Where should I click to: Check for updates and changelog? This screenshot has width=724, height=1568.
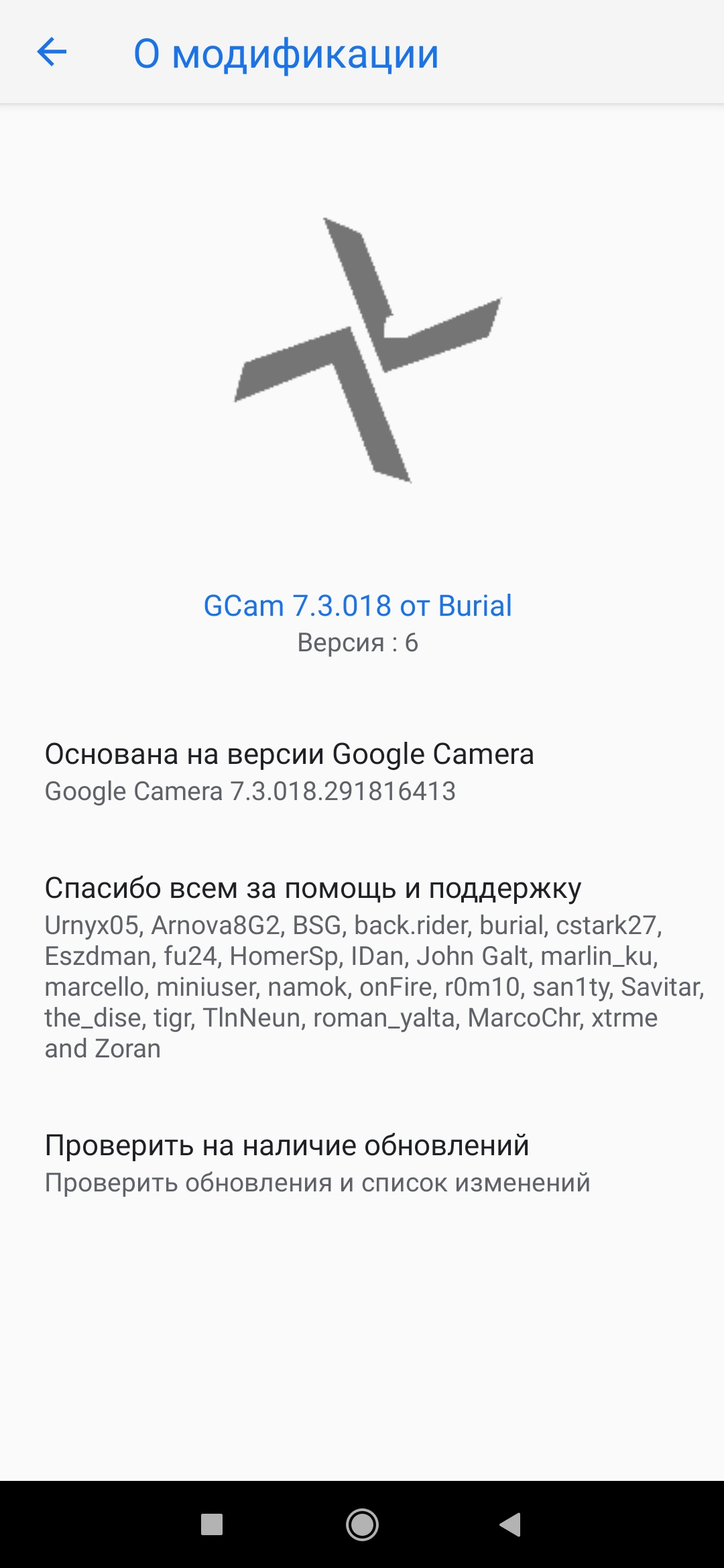point(318,1163)
